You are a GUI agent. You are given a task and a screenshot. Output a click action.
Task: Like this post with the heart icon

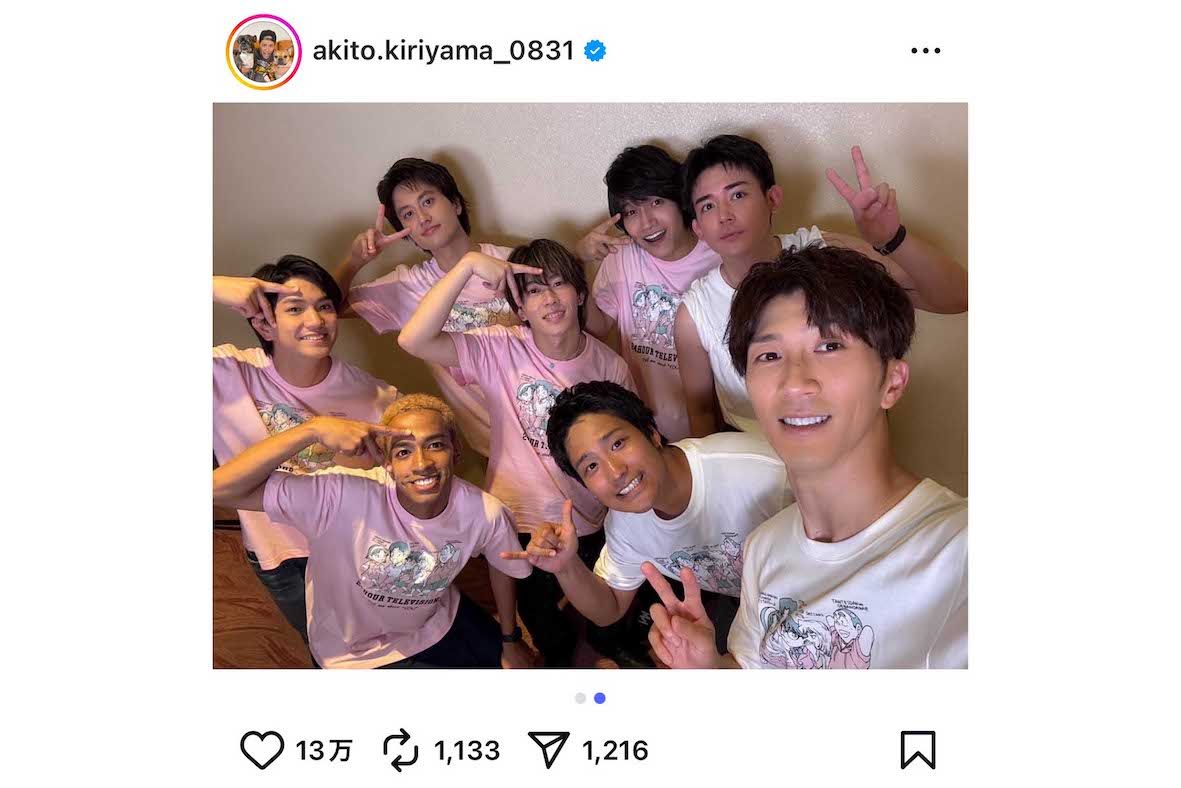click(x=262, y=750)
